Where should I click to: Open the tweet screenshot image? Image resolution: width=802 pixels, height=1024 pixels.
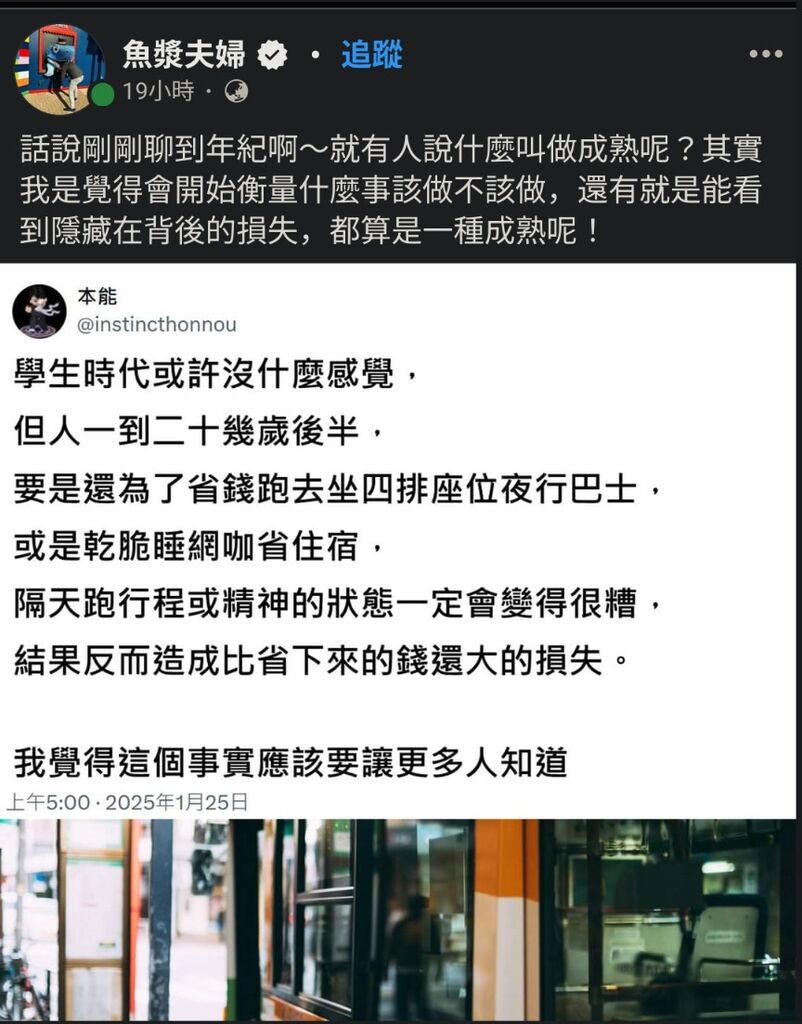tap(400, 540)
